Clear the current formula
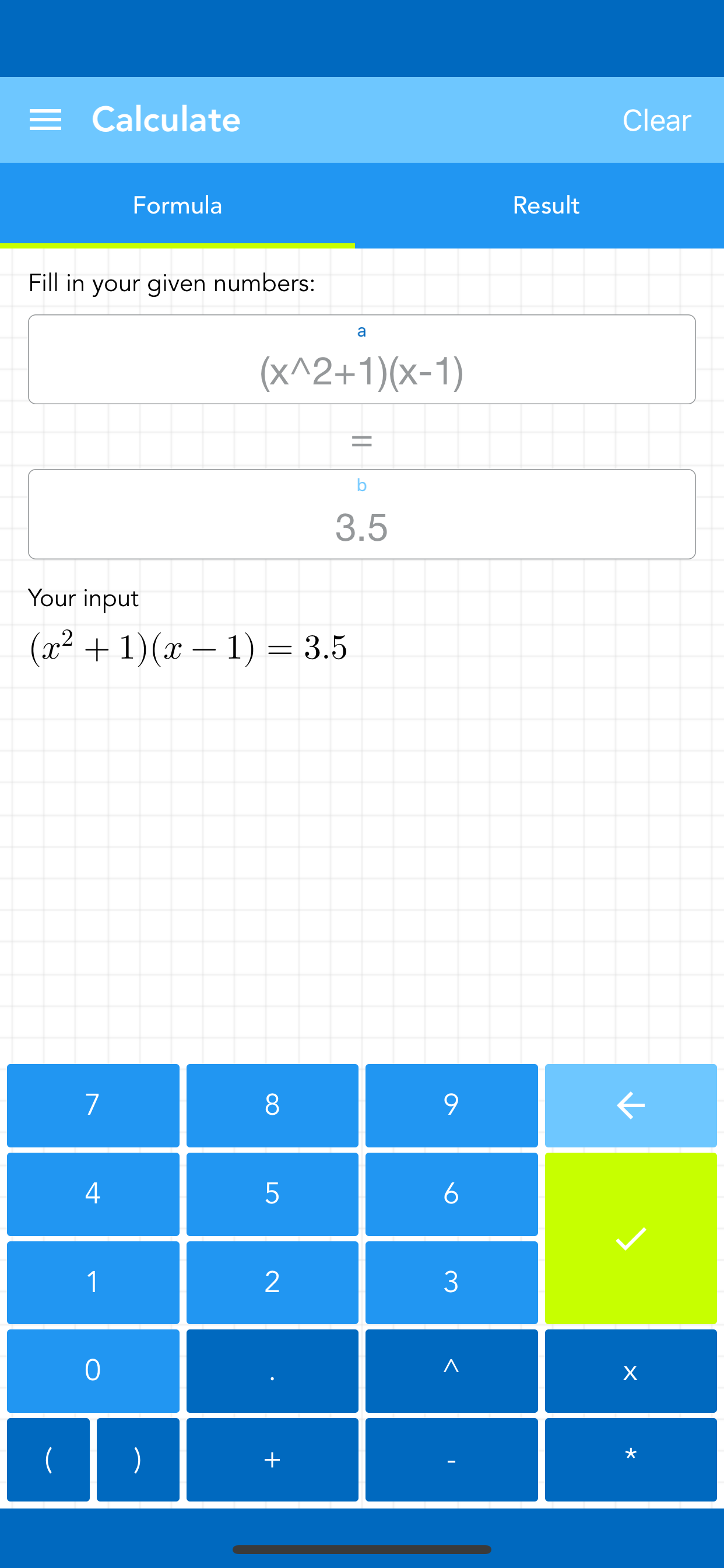724x1568 pixels. point(656,120)
